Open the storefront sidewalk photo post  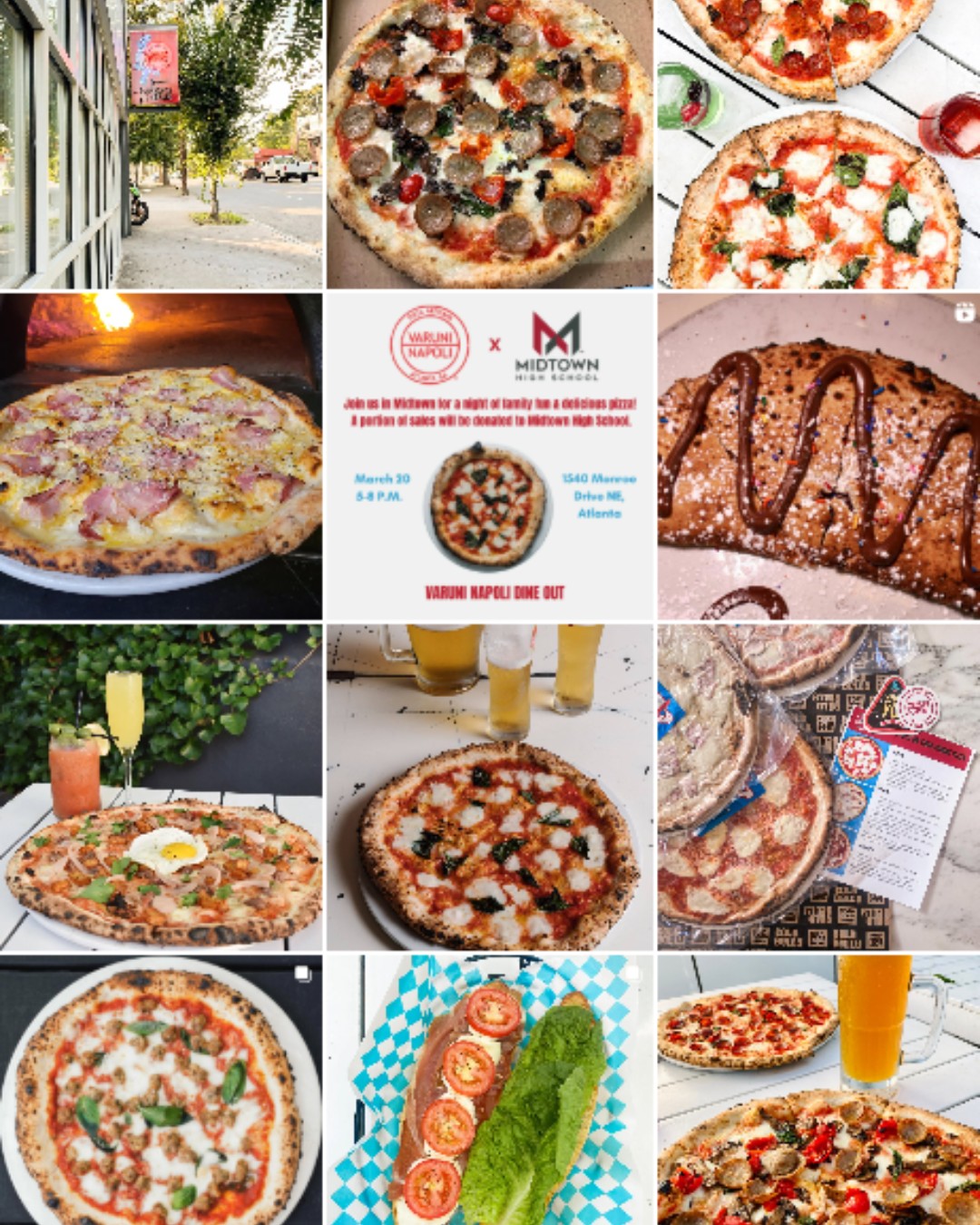pyautogui.click(x=161, y=143)
